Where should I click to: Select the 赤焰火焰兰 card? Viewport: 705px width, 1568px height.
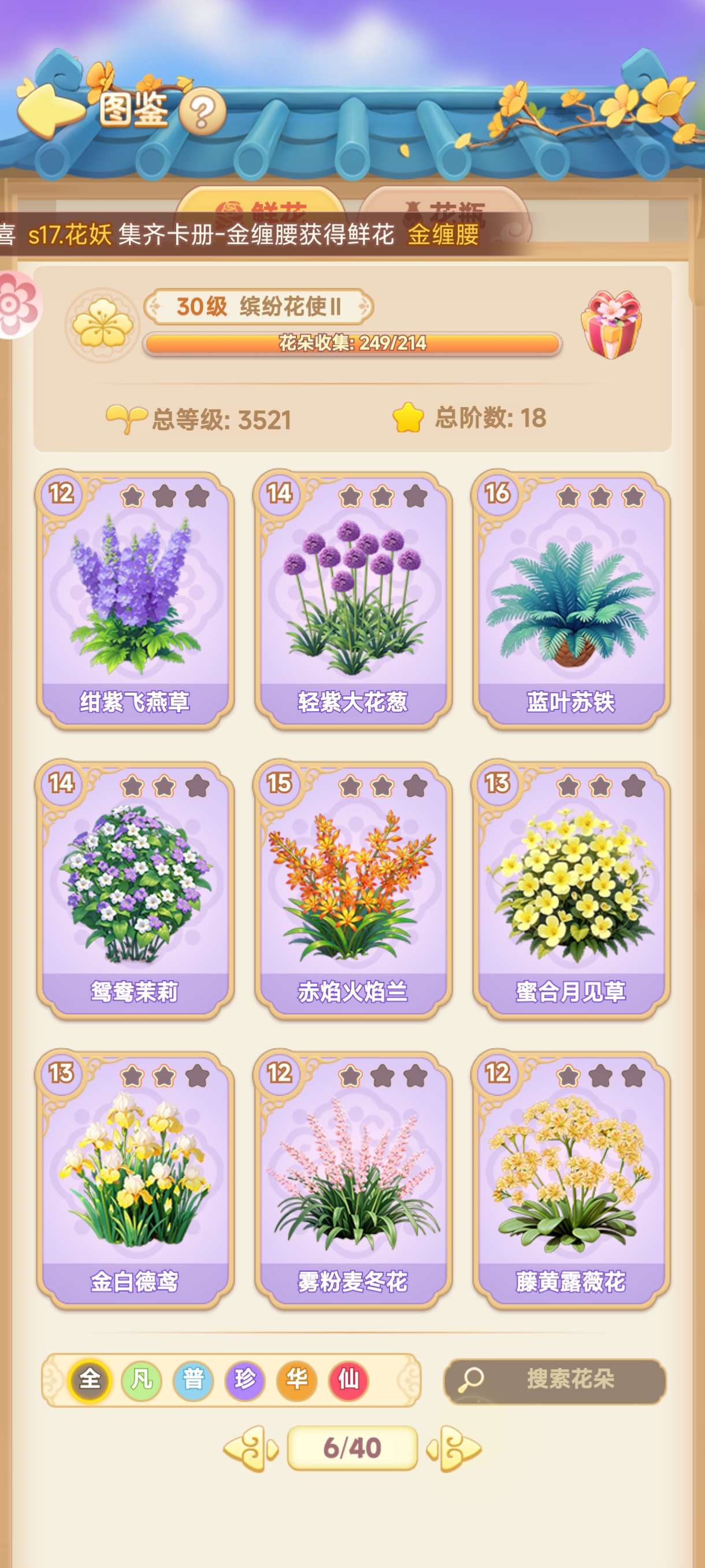pyautogui.click(x=353, y=889)
